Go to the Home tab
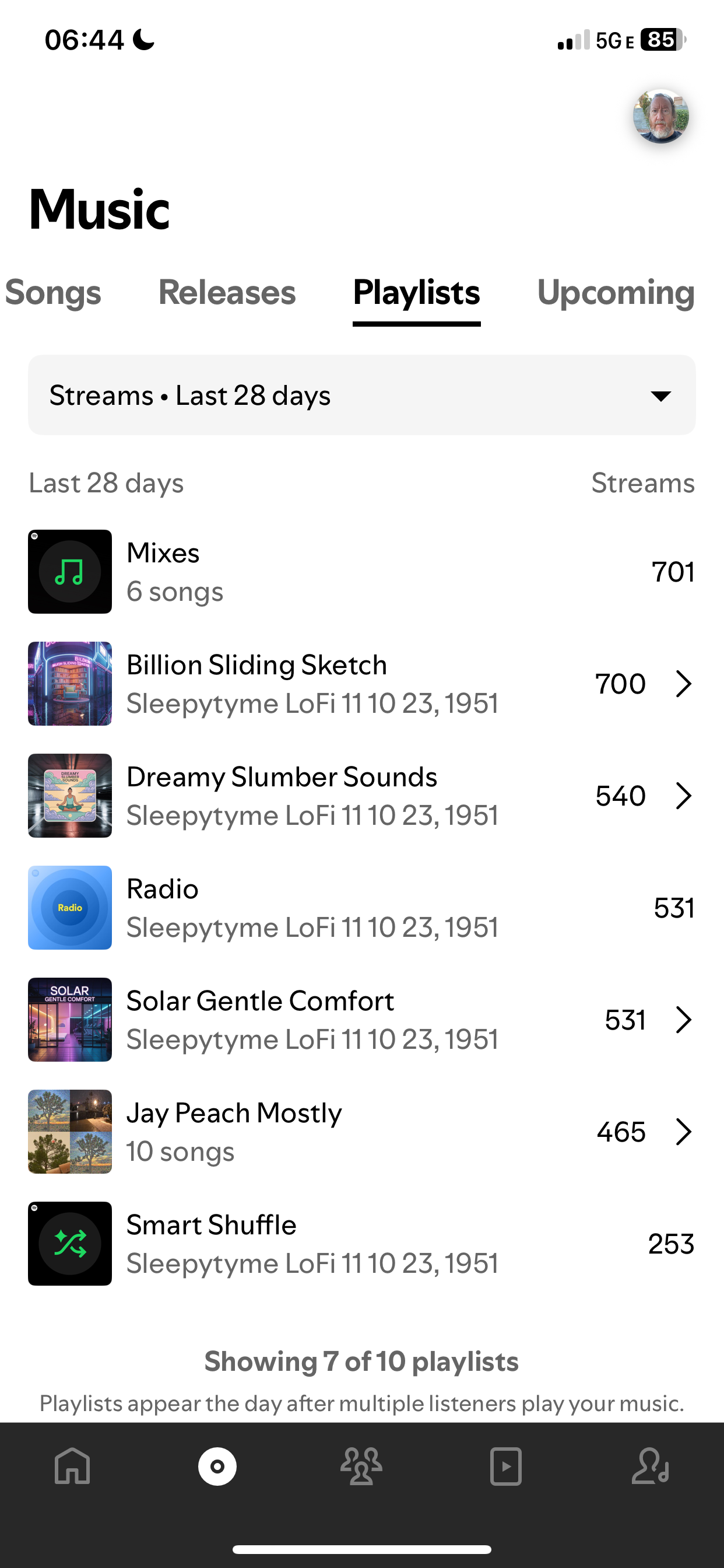The width and height of the screenshot is (724, 1568). (x=72, y=1466)
